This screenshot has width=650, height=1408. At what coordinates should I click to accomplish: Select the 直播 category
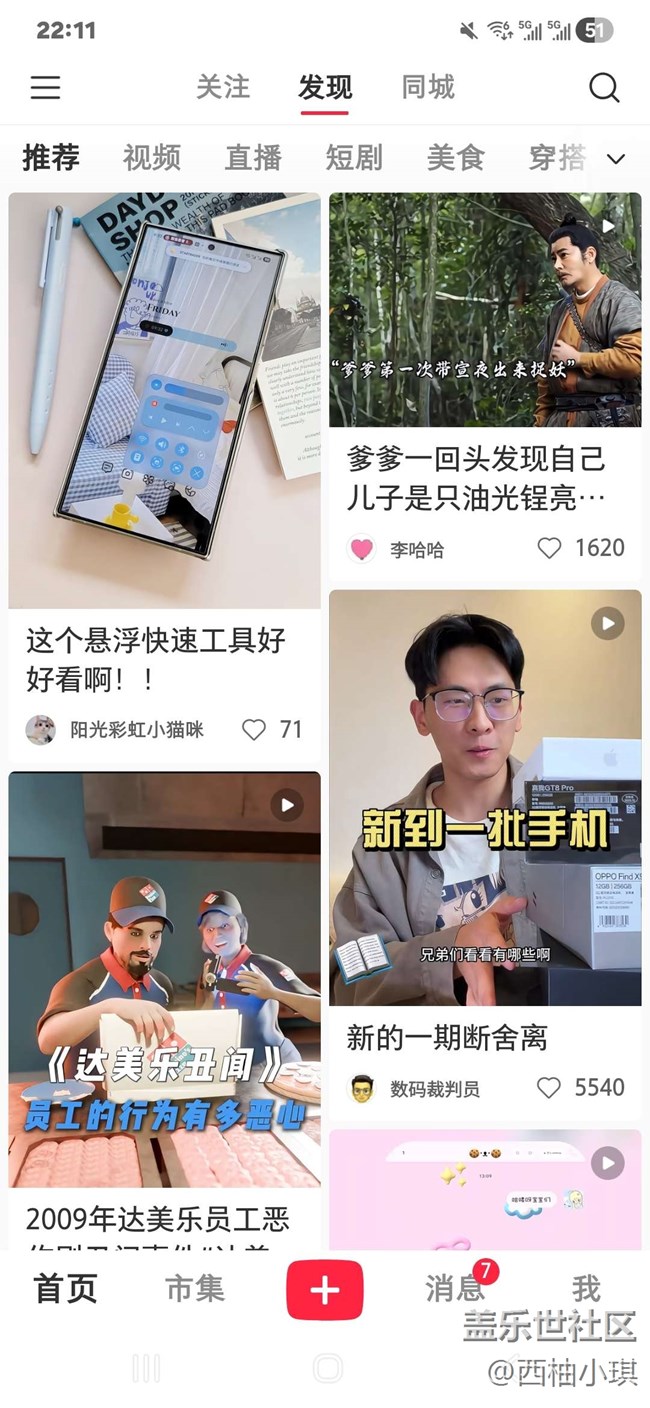point(253,158)
